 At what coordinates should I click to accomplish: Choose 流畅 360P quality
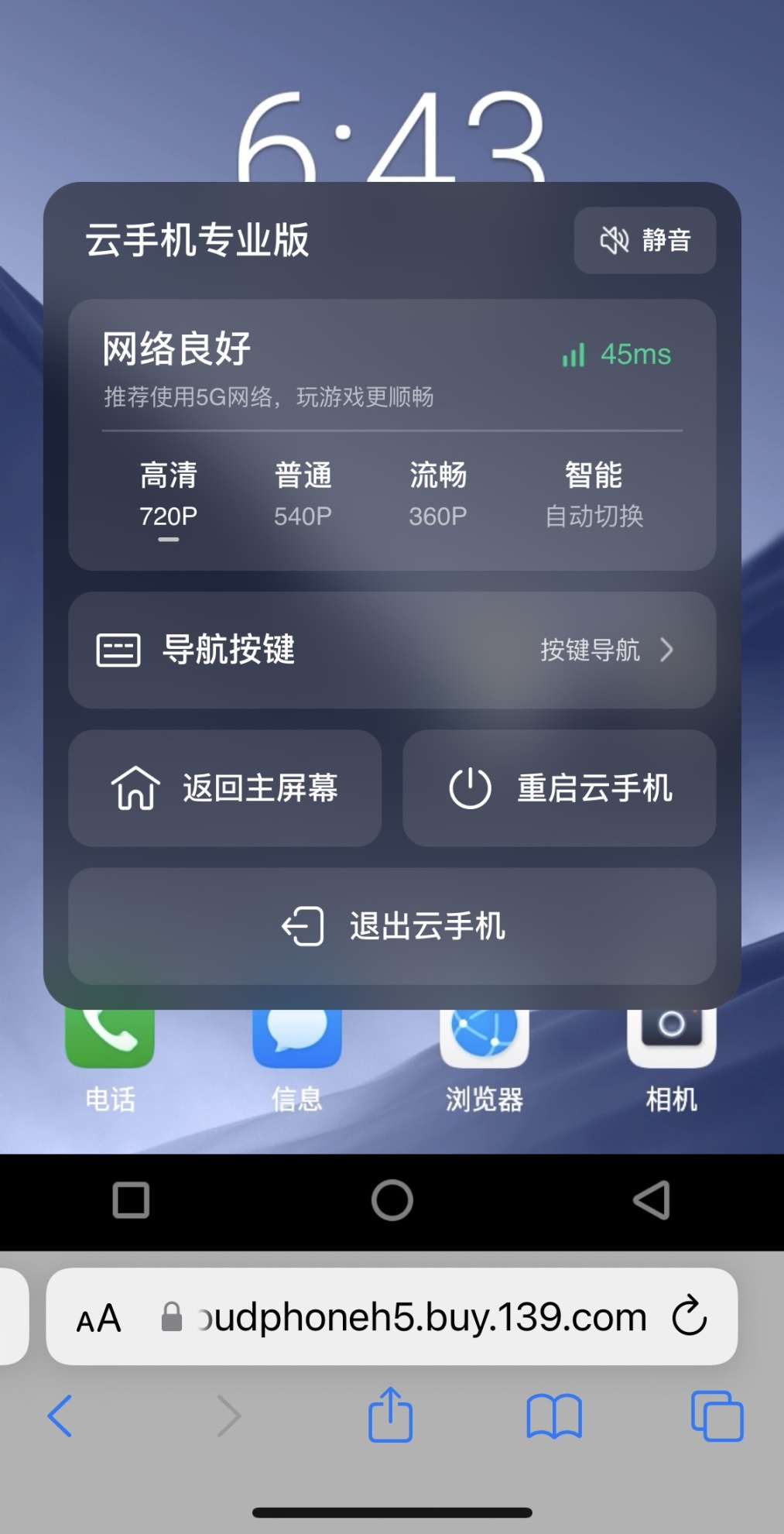(437, 494)
